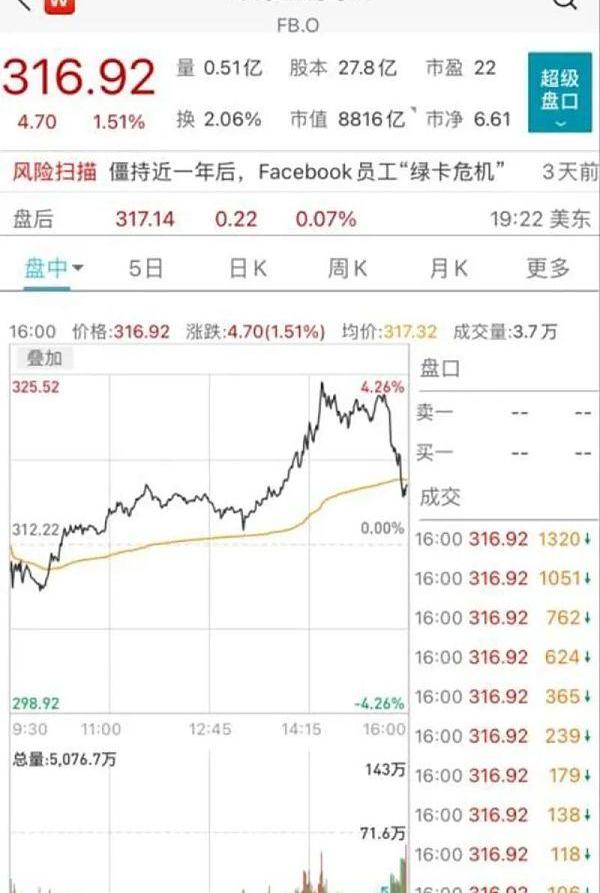
Task: Select the 盘中 chart tab
Action: [53, 268]
